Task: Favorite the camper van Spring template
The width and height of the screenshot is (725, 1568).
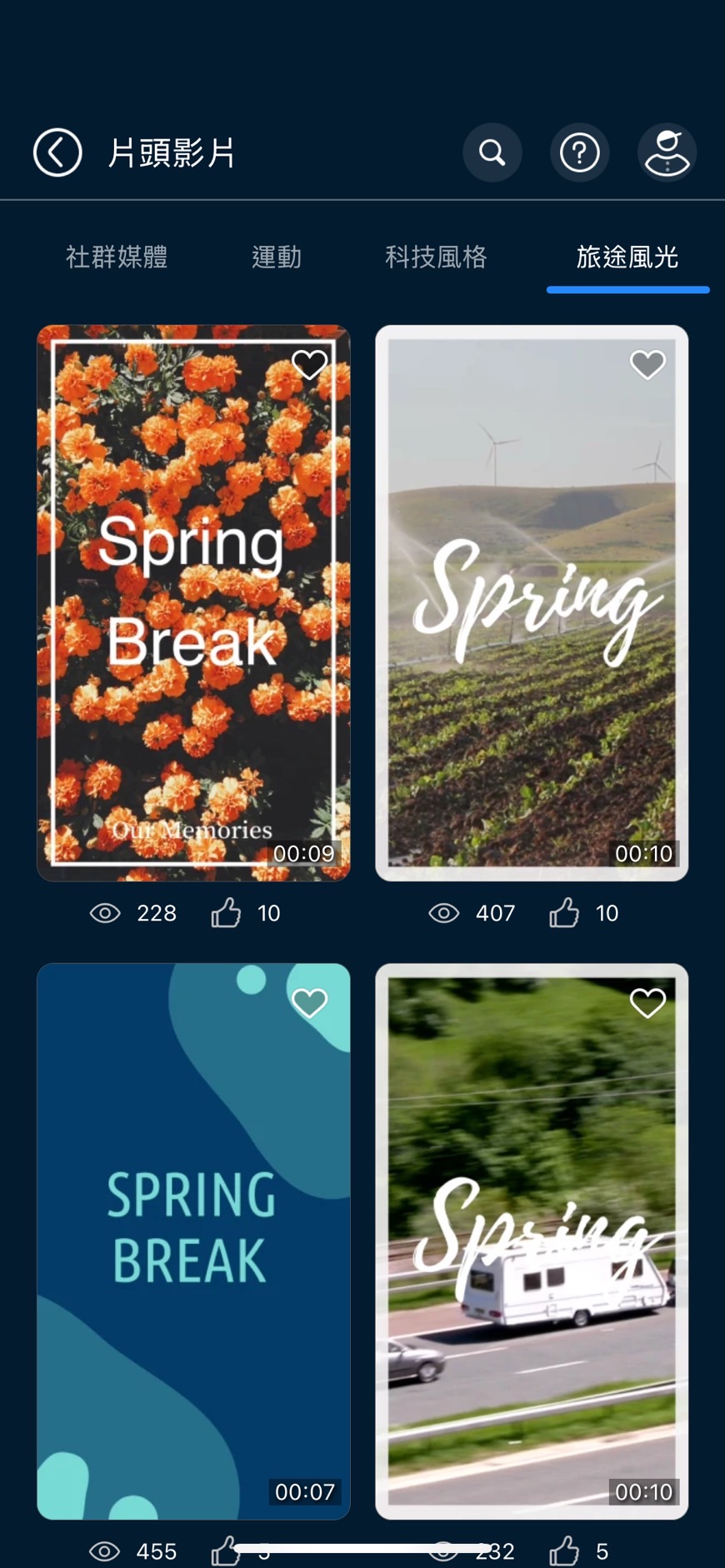Action: click(x=647, y=1002)
